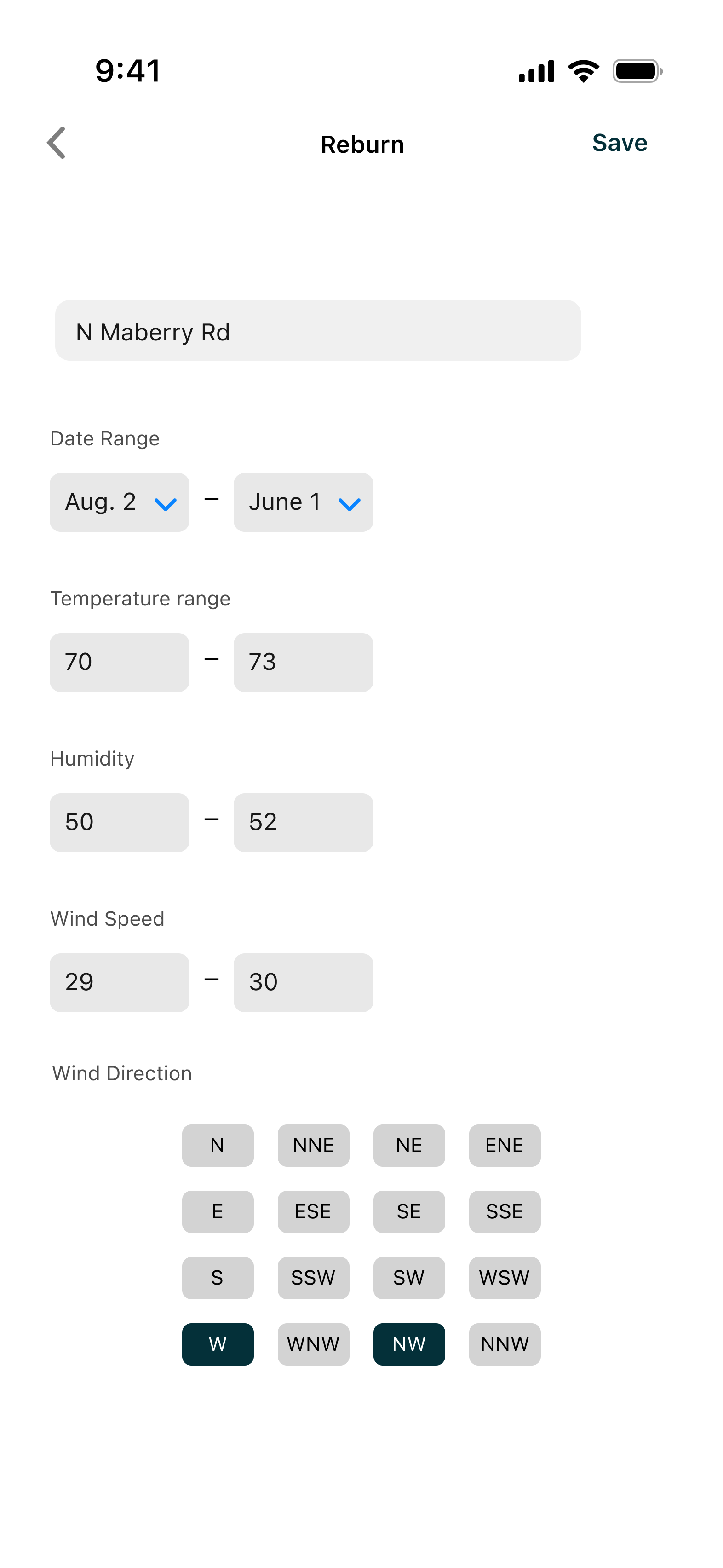Open the Aug. 2 start date dropdown
723x1568 pixels.
(x=119, y=503)
